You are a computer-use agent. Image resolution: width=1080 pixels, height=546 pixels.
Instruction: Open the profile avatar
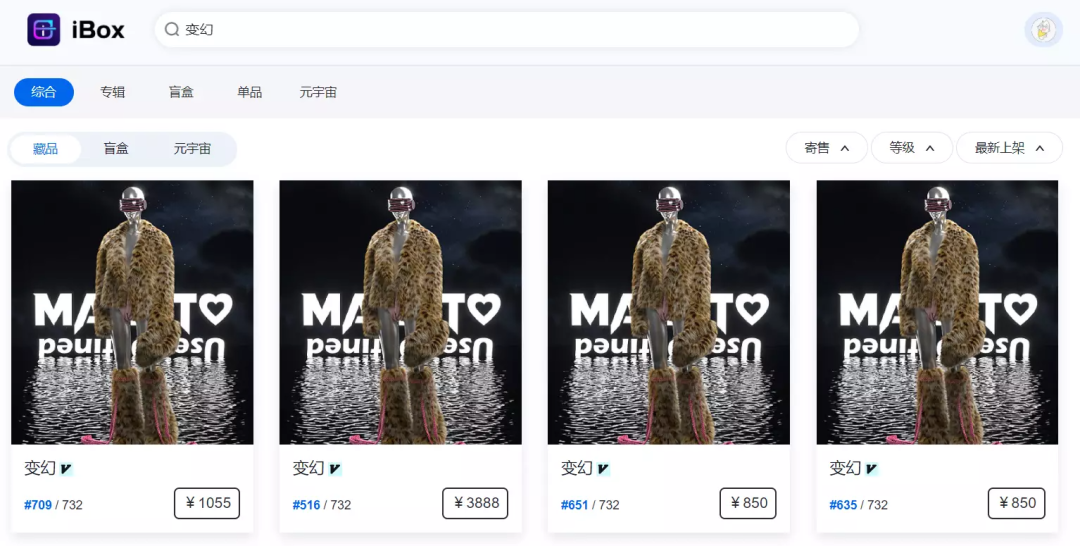point(1043,30)
